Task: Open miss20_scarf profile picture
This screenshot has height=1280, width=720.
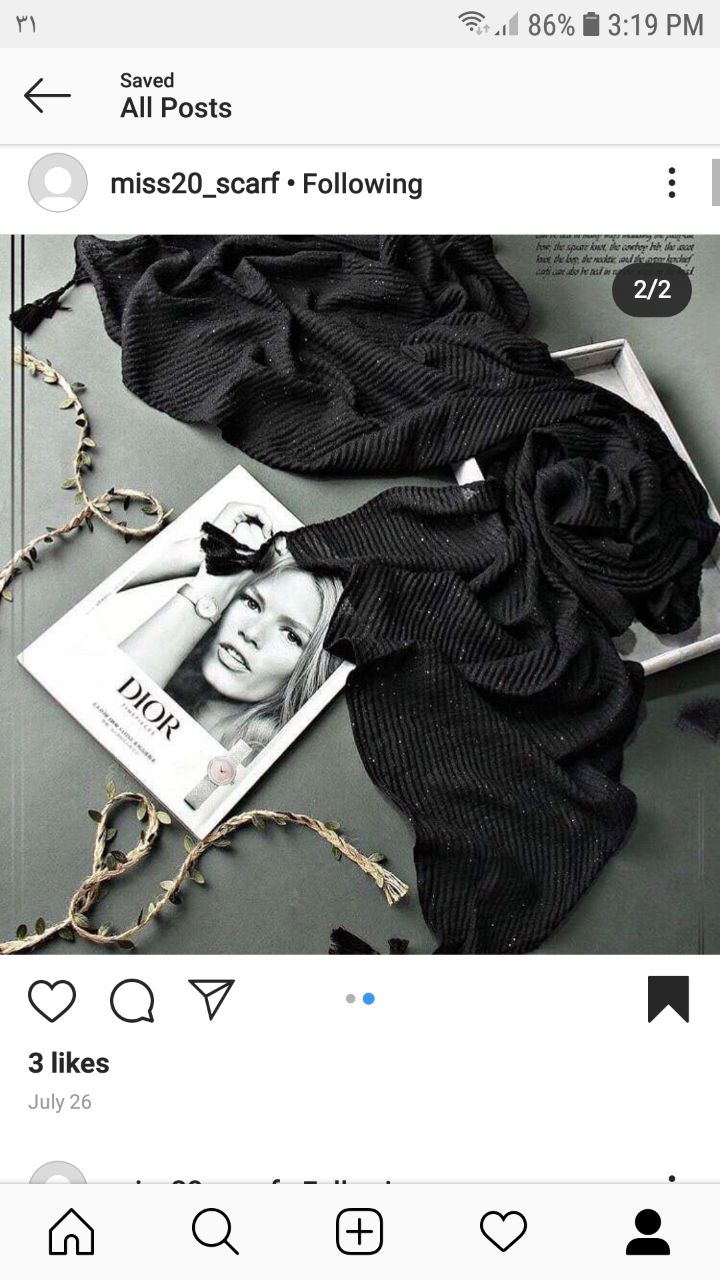Action: (x=58, y=183)
